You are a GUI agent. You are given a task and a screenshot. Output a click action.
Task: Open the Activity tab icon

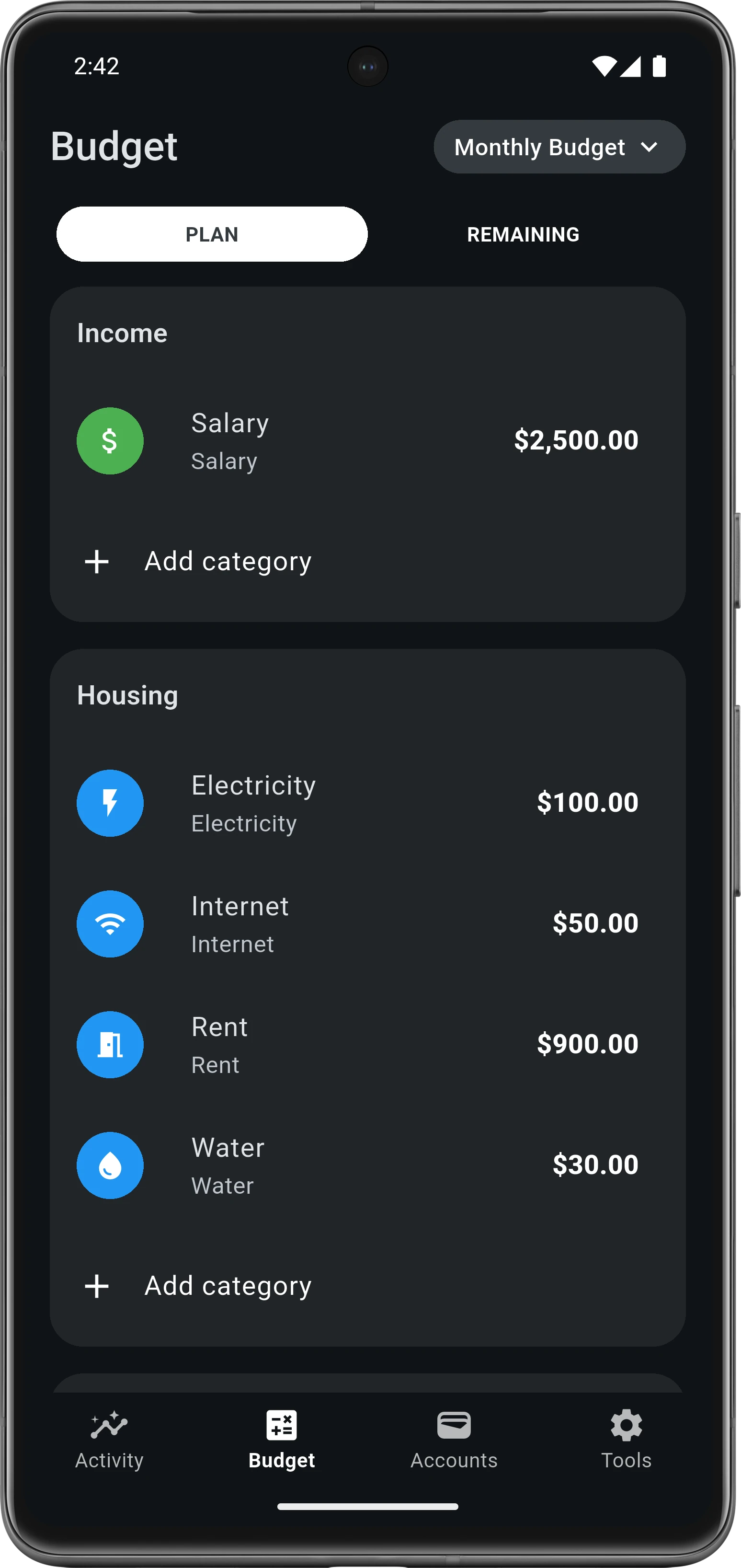pos(110,1424)
